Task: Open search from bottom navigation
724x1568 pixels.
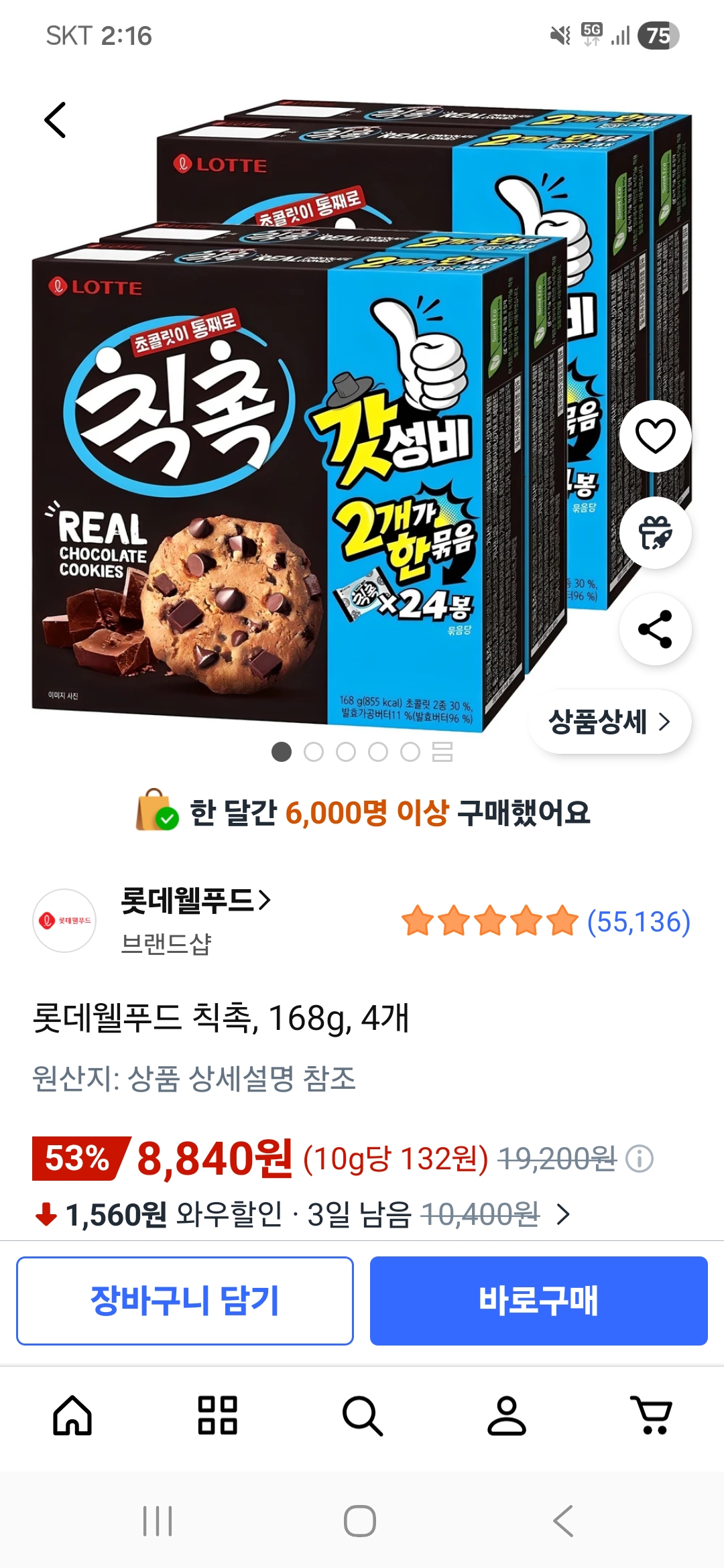Action: coord(362,1415)
